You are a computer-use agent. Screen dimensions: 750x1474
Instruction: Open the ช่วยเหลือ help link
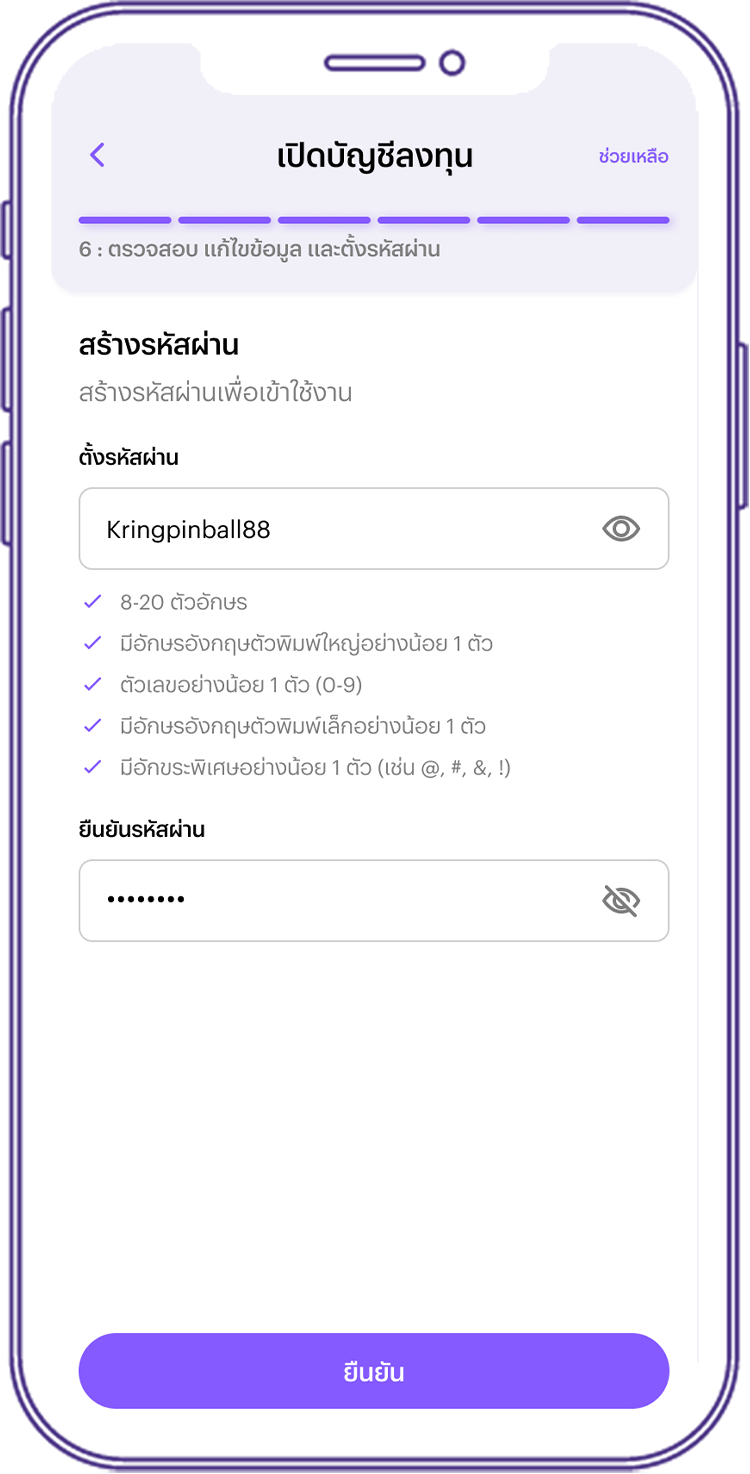633,157
